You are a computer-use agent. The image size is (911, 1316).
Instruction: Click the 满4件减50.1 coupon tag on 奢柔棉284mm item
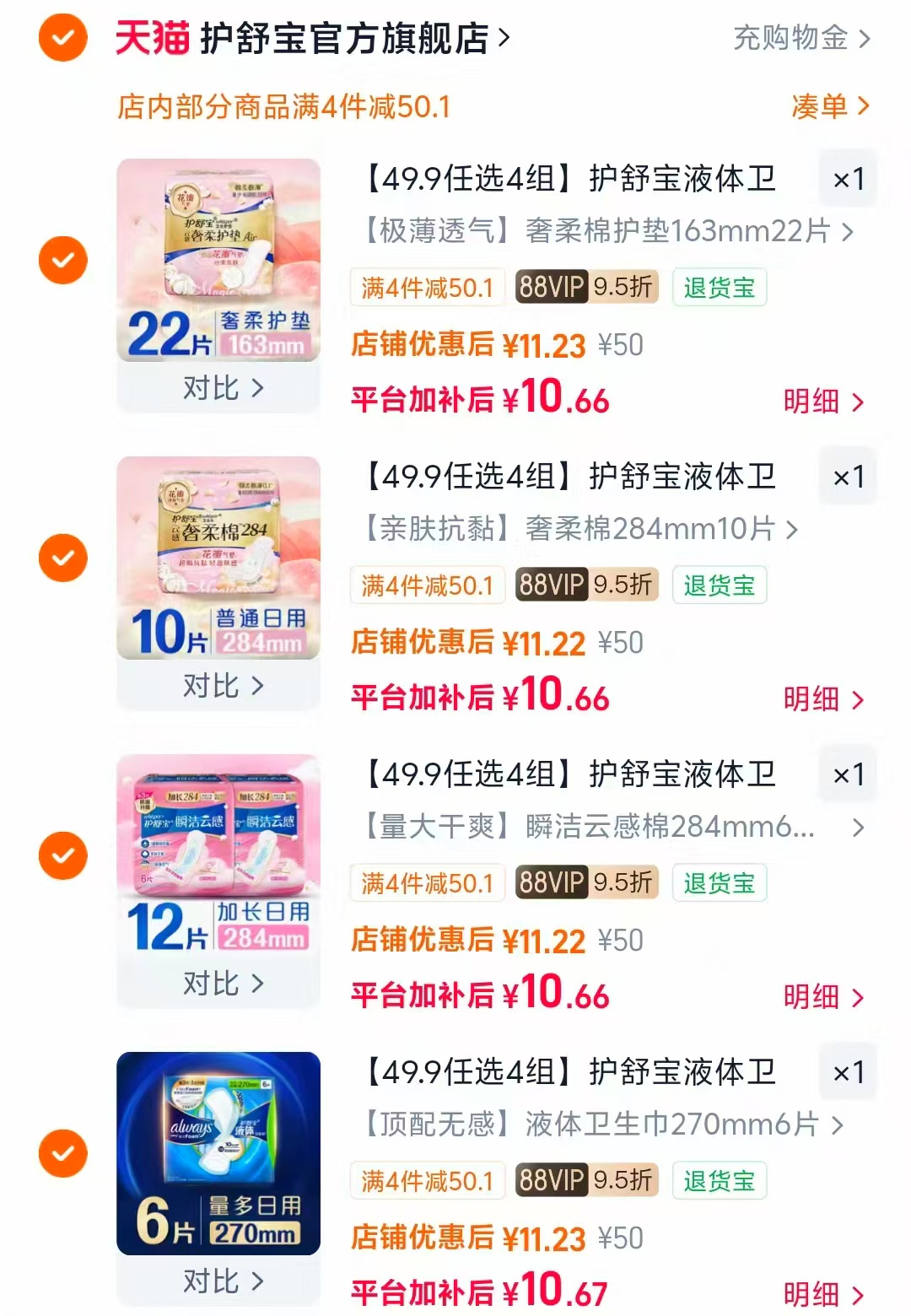pos(426,585)
